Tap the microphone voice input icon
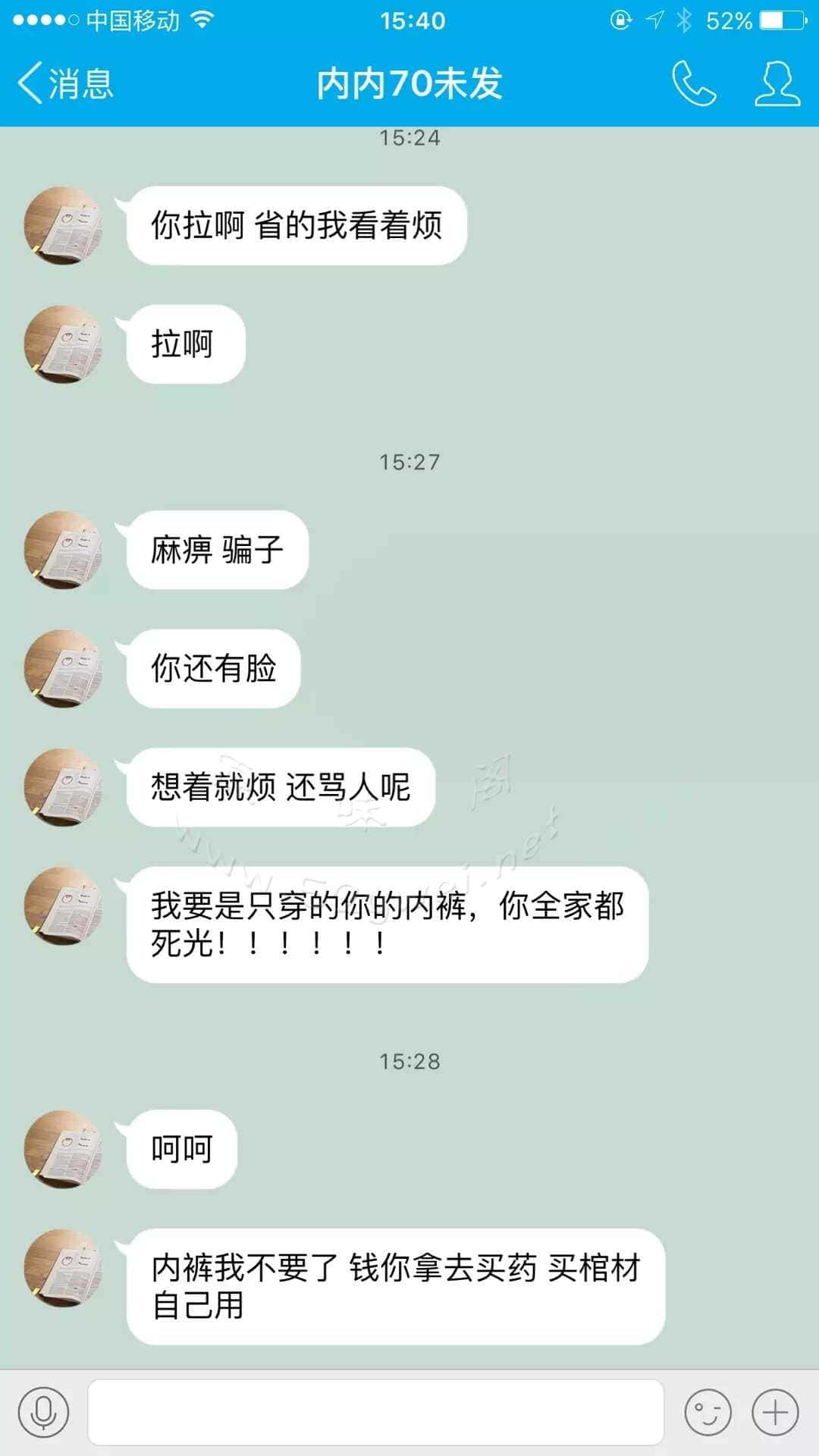819x1456 pixels. 43,1412
